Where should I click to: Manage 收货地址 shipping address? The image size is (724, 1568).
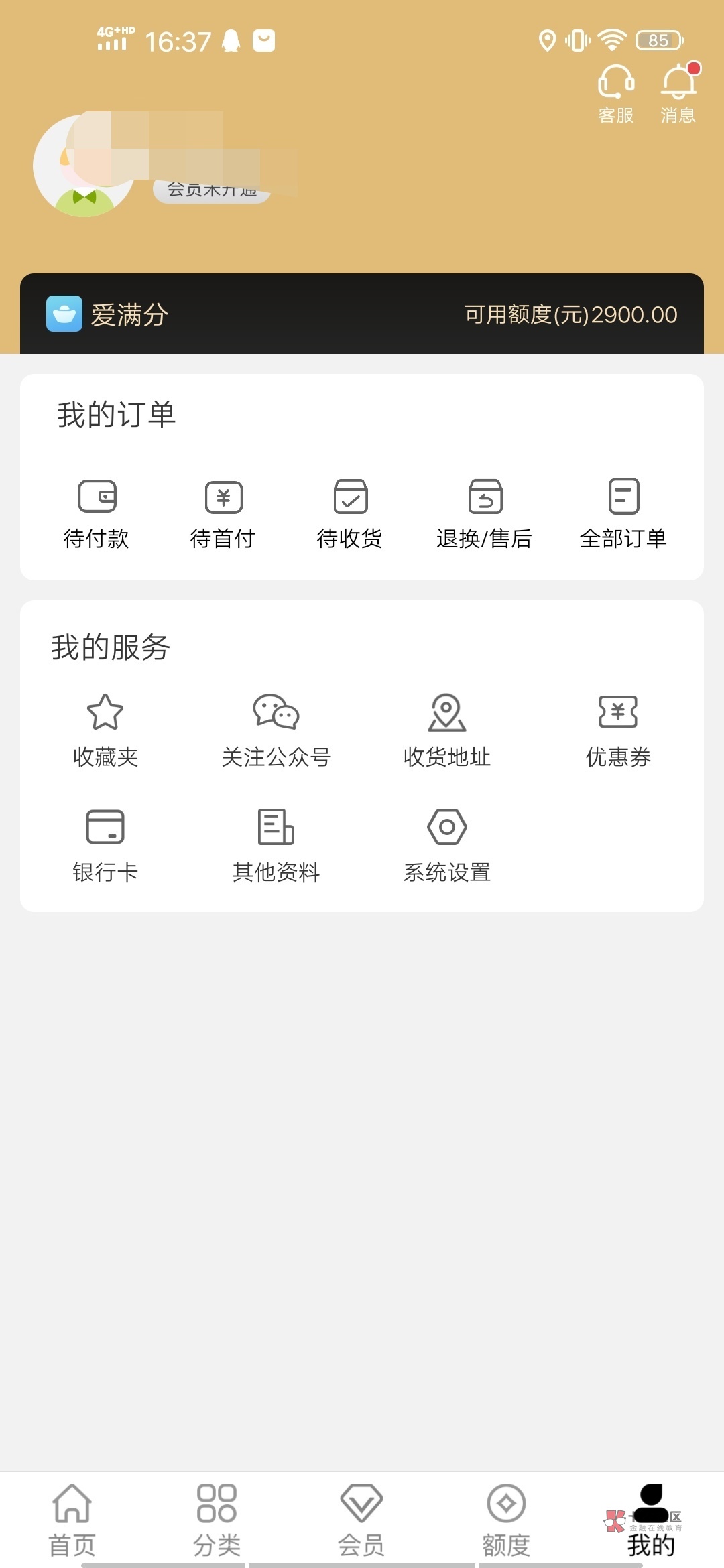pyautogui.click(x=447, y=730)
